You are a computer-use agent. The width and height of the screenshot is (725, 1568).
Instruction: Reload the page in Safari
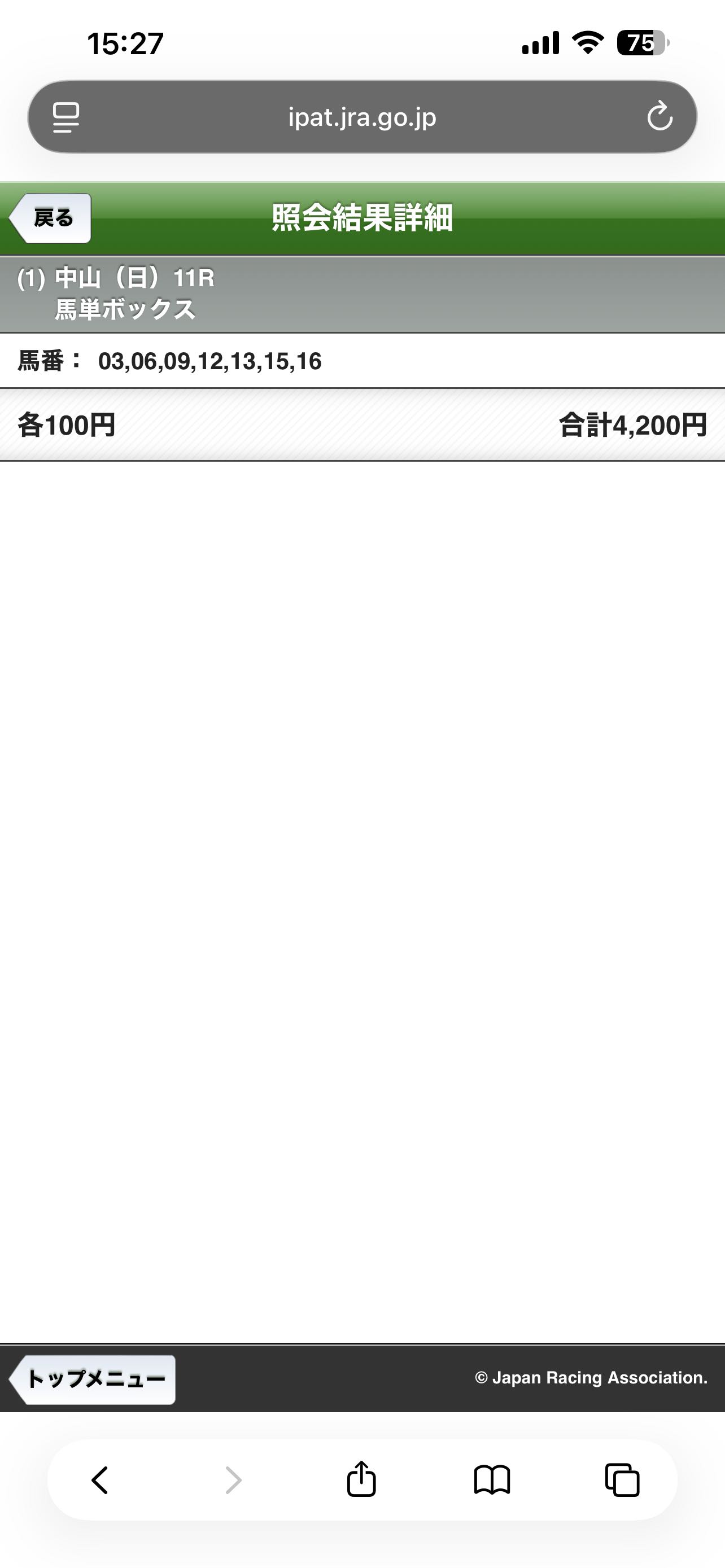(660, 116)
